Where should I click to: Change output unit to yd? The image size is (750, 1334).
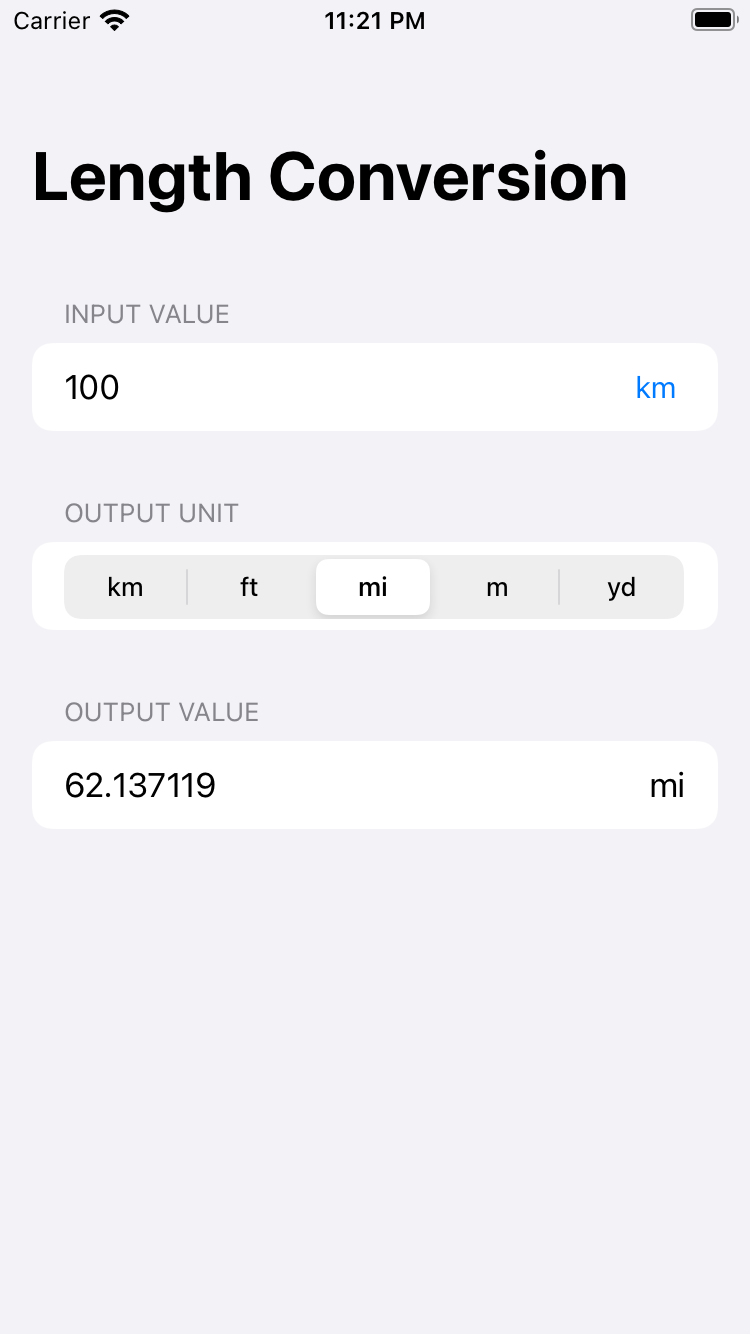[621, 587]
